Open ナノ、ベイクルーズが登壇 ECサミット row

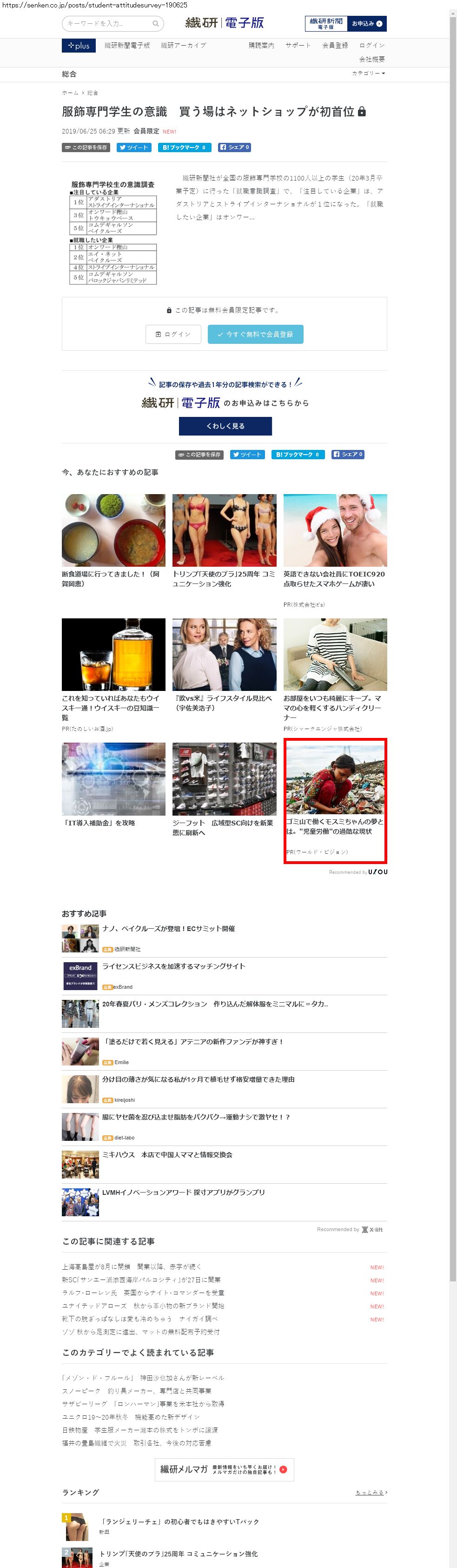[169, 928]
